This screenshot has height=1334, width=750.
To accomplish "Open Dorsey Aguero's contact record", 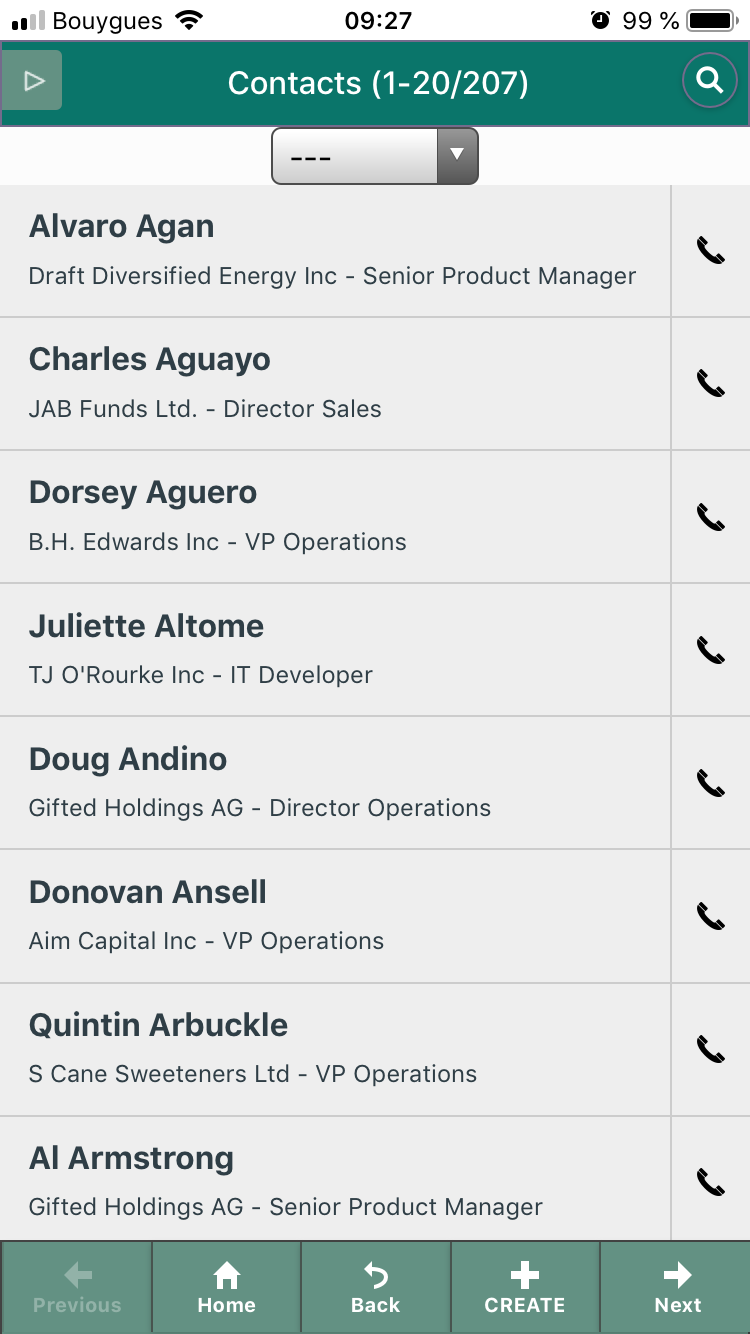I will coord(335,517).
